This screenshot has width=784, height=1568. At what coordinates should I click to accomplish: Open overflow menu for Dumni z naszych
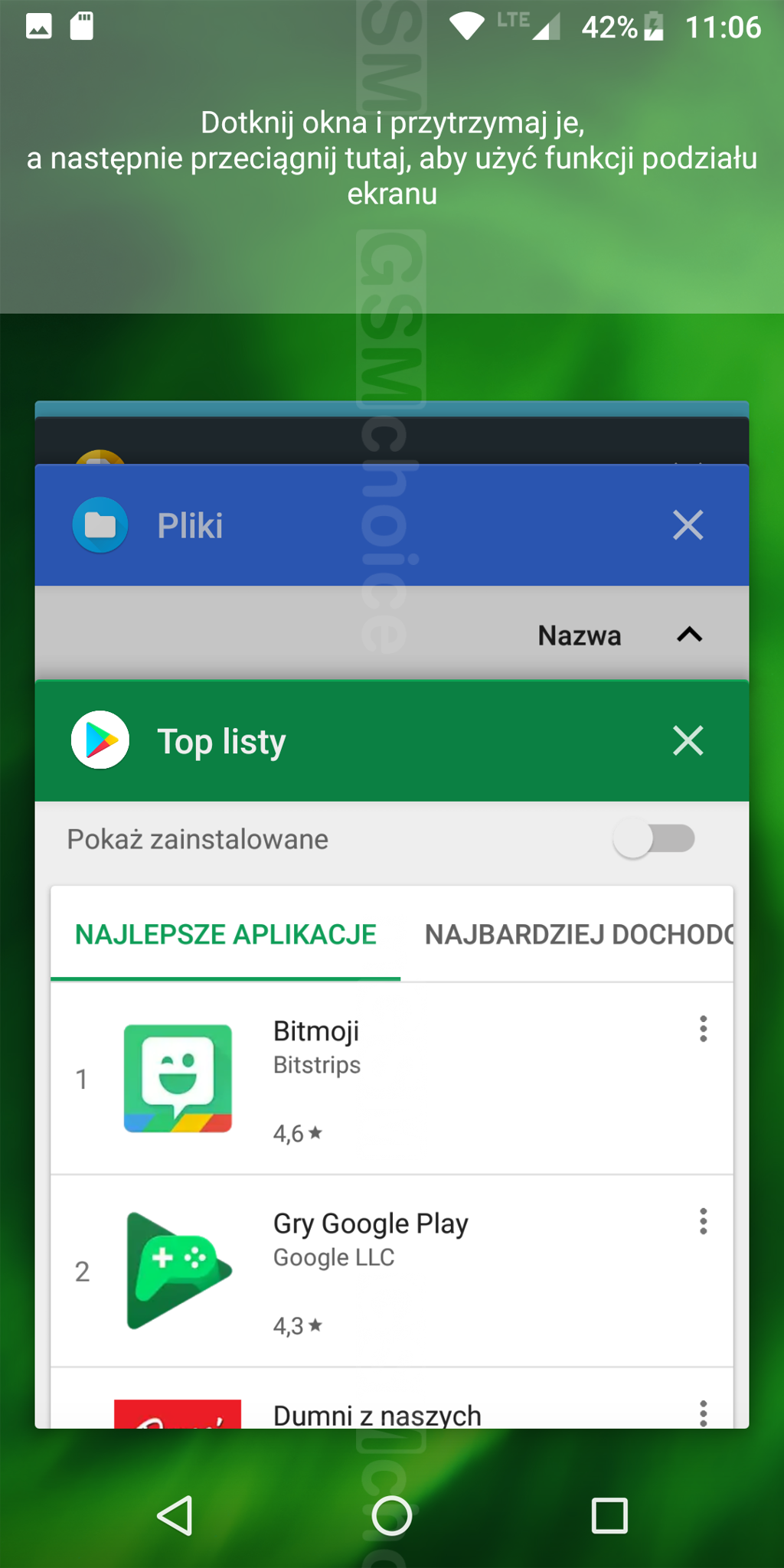(x=703, y=1413)
